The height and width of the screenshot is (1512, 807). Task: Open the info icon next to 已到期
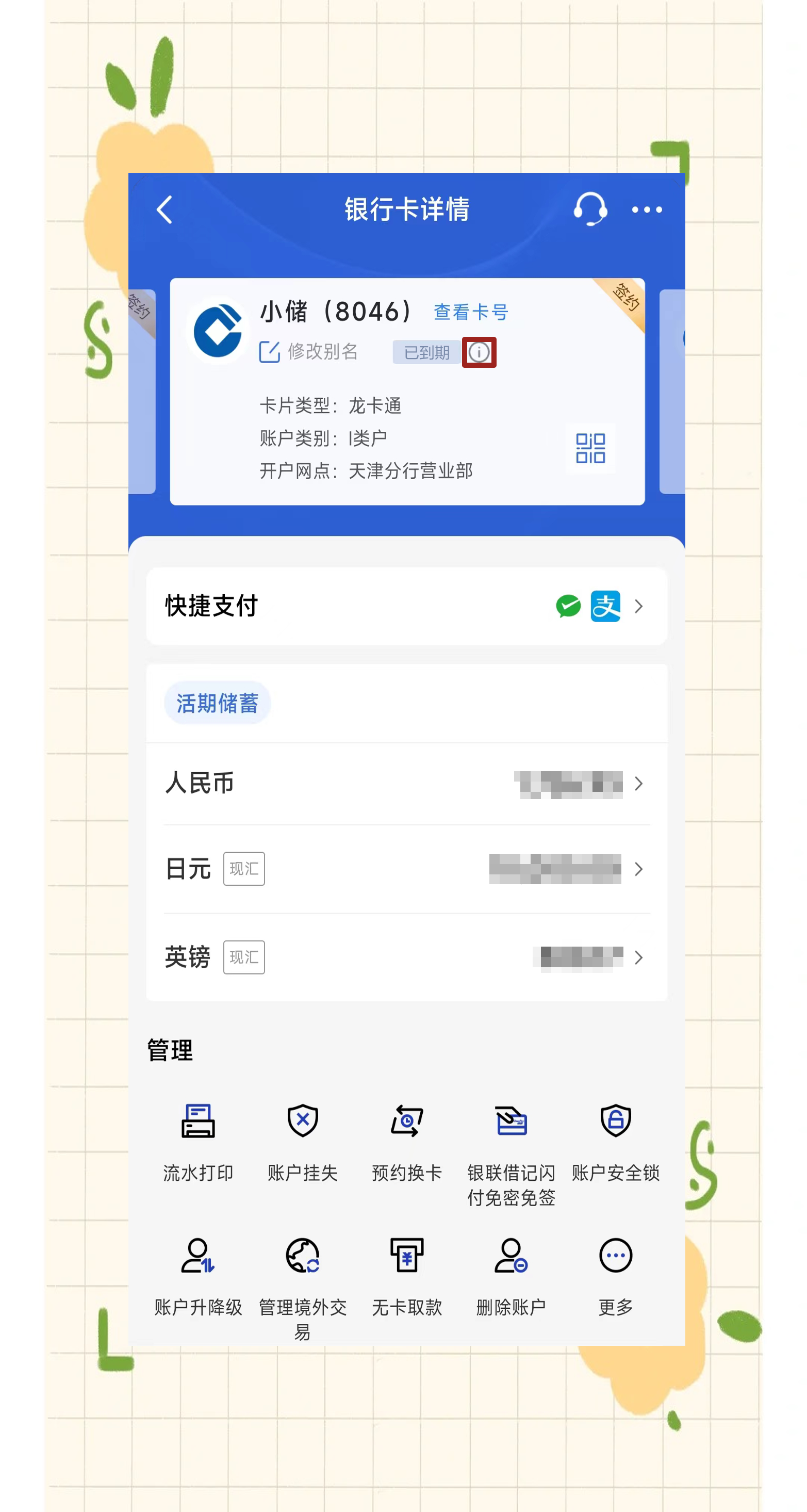coord(479,352)
